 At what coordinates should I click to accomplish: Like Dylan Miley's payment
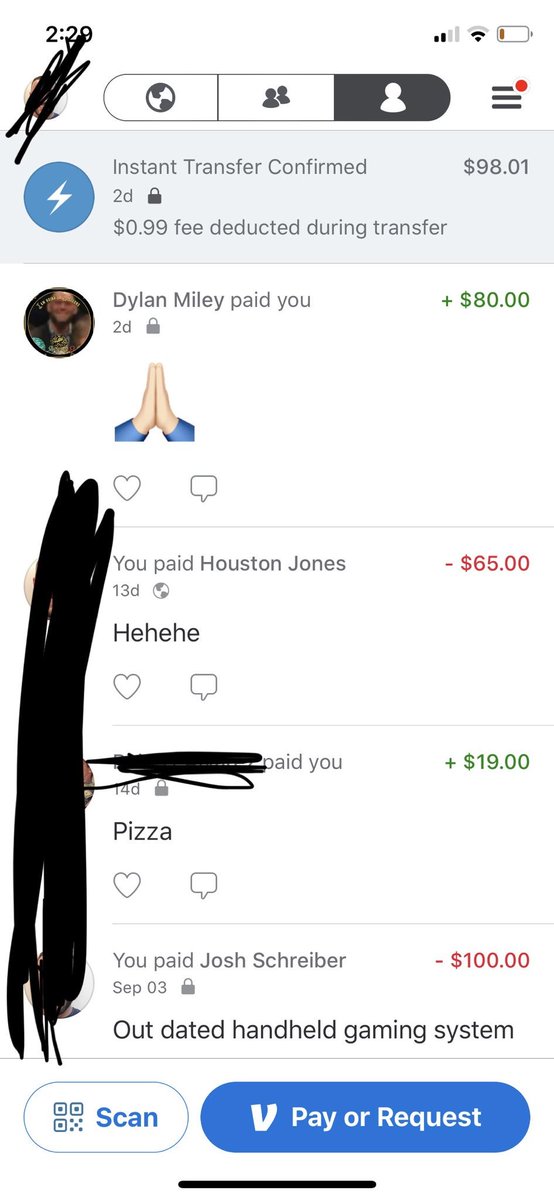[127, 488]
